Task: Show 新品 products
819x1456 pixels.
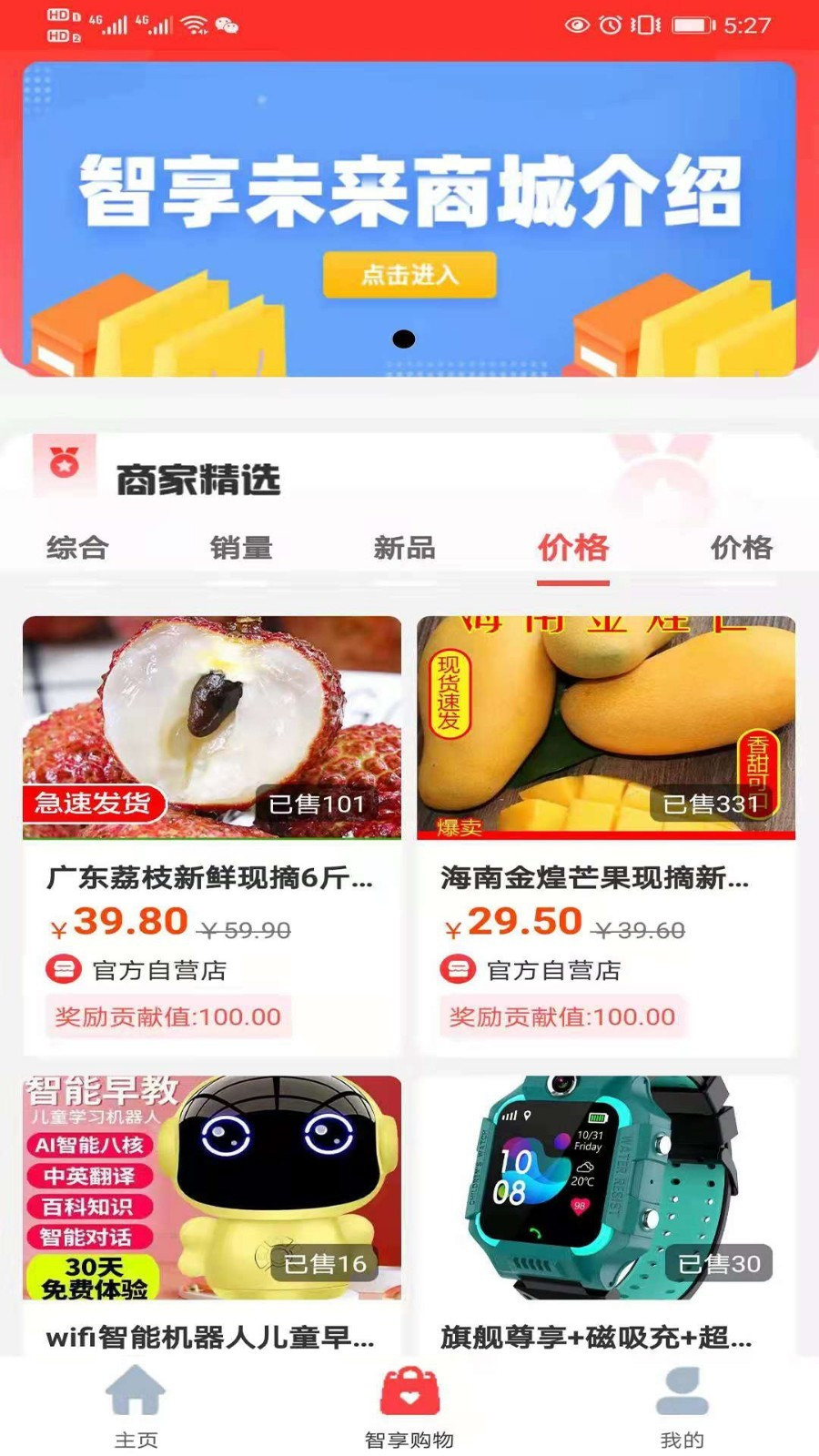Action: coord(404,548)
